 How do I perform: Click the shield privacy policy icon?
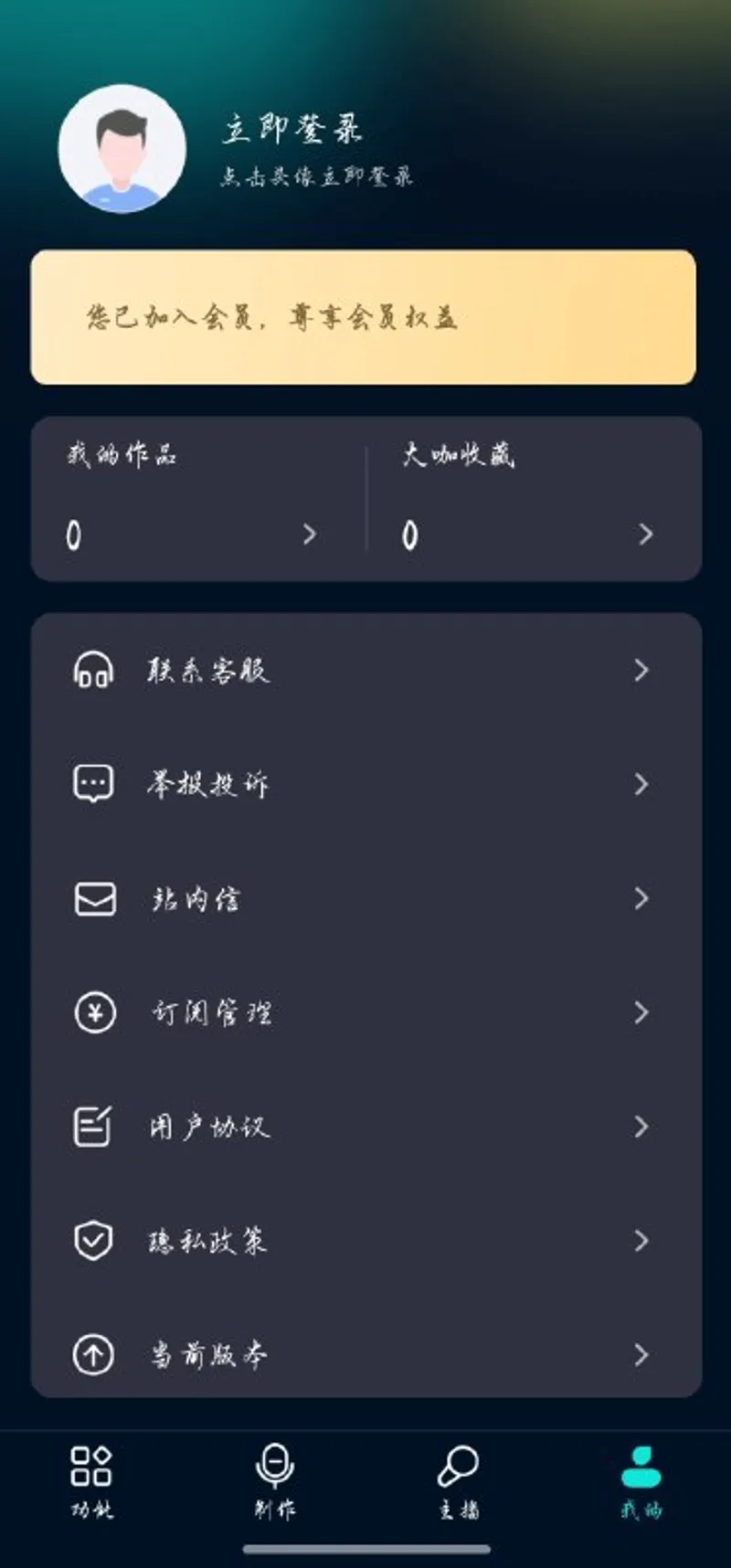[x=93, y=1241]
